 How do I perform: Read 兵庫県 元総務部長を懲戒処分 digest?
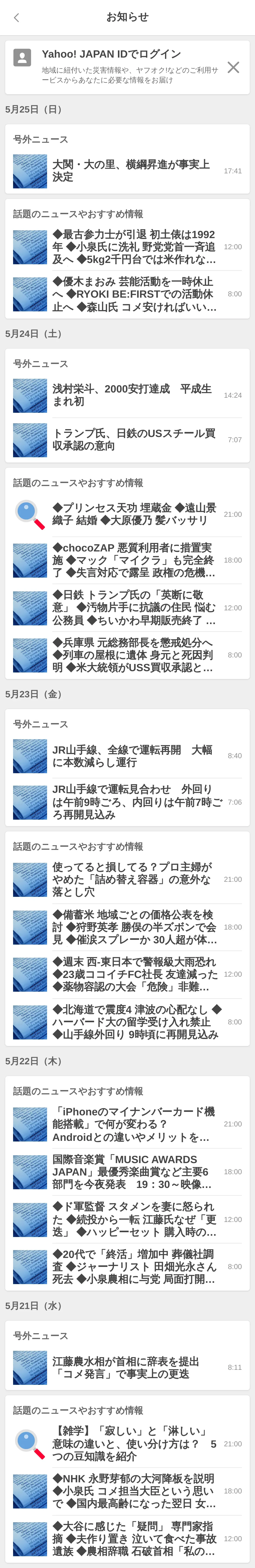tap(134, 655)
